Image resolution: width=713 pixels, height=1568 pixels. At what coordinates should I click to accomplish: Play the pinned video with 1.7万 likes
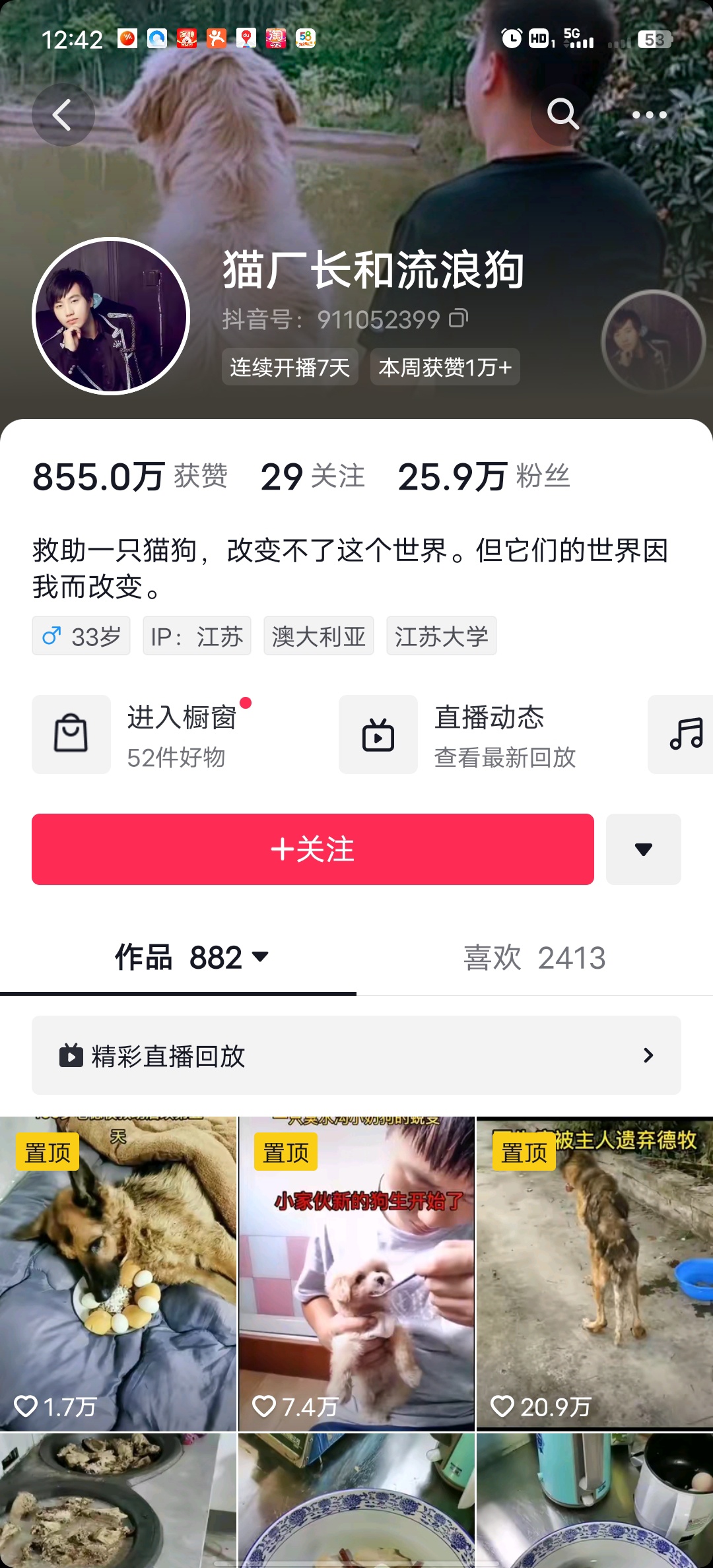[118, 1274]
